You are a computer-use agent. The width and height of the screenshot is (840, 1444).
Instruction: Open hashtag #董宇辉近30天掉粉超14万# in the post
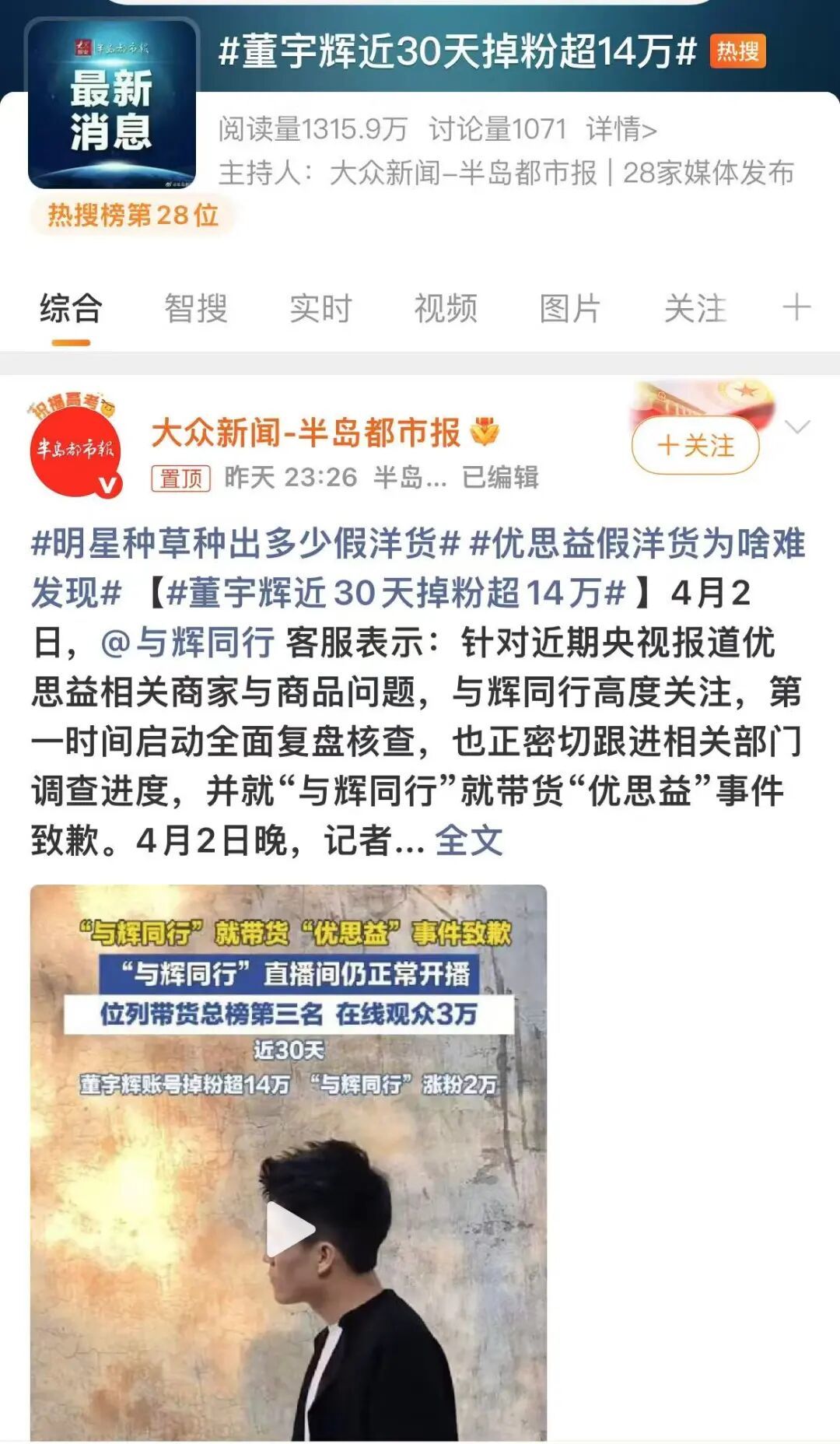point(397,593)
